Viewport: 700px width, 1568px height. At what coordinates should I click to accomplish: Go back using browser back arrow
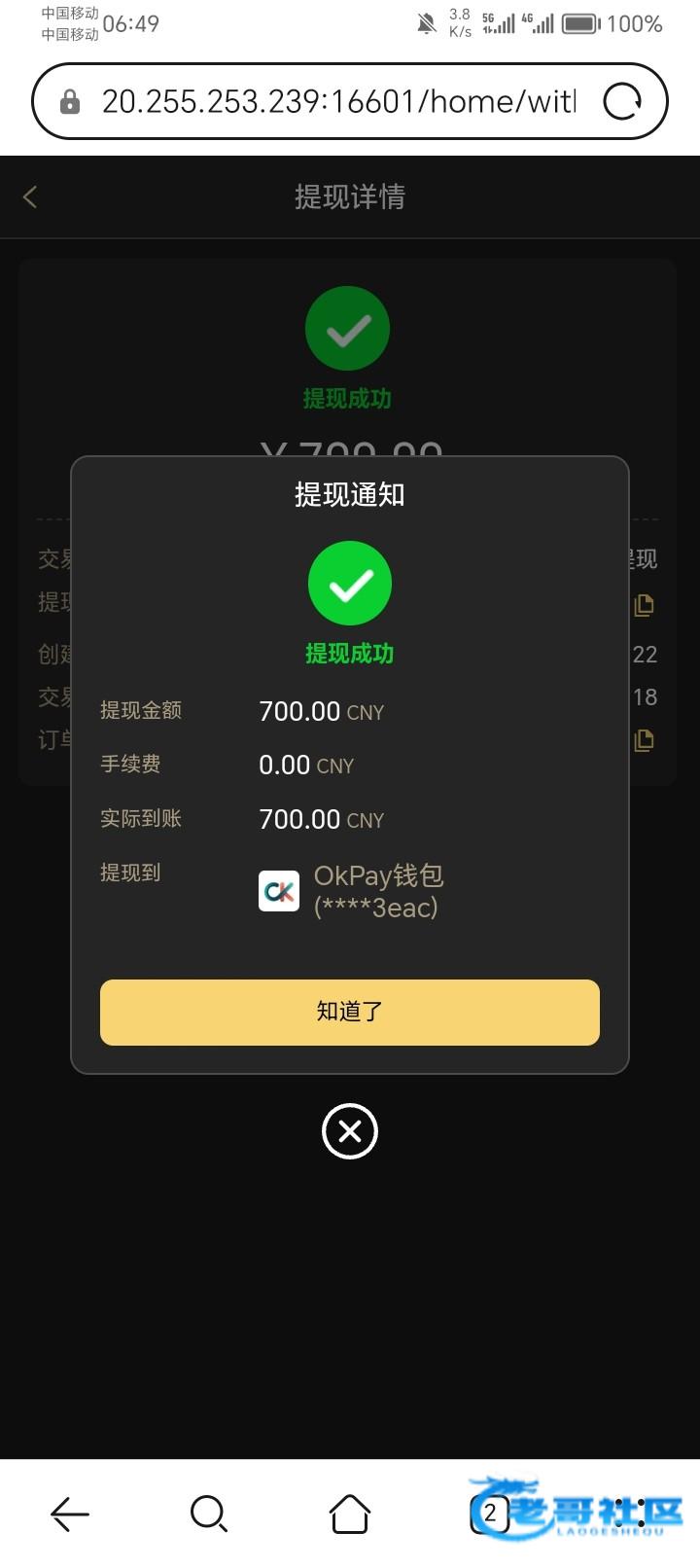pos(70,1514)
